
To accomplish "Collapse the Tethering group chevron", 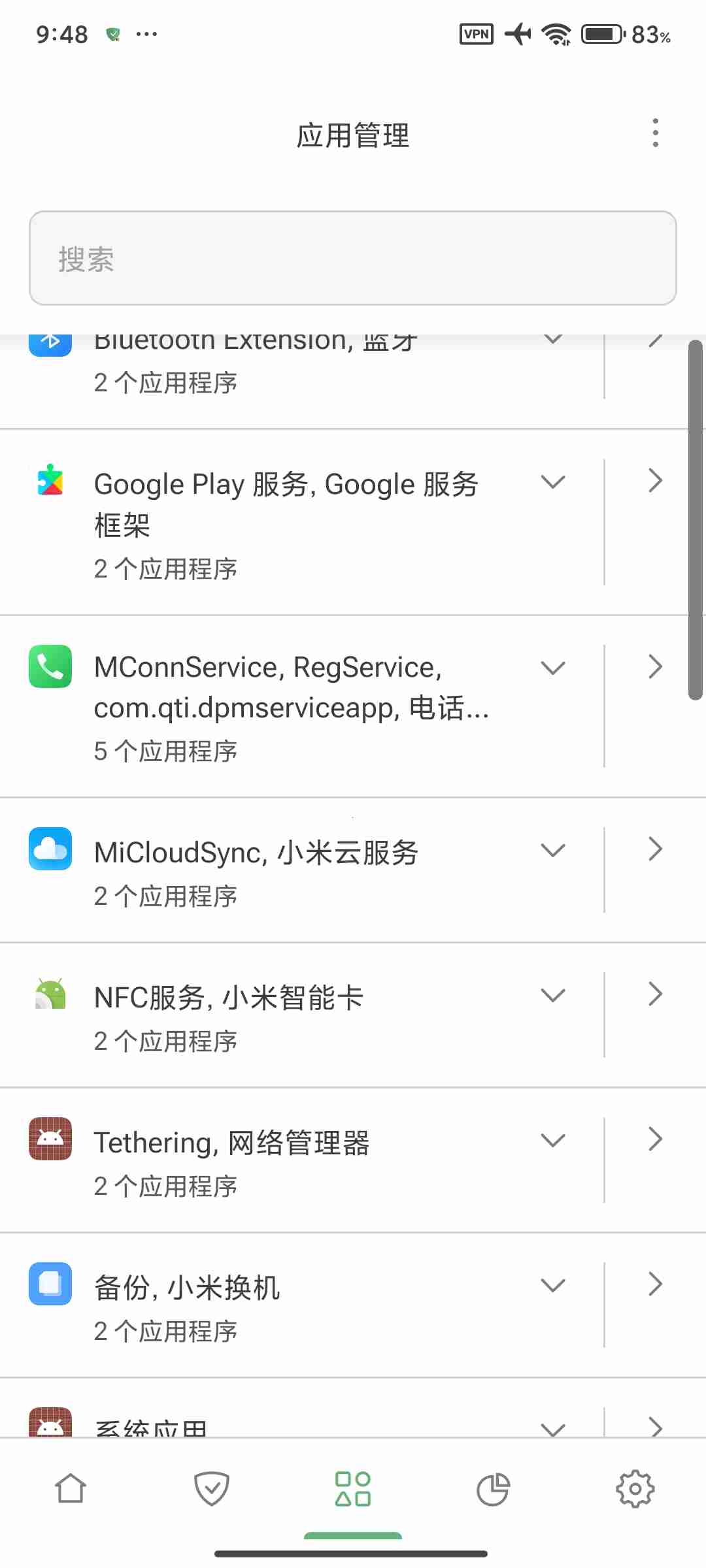I will (x=552, y=1139).
